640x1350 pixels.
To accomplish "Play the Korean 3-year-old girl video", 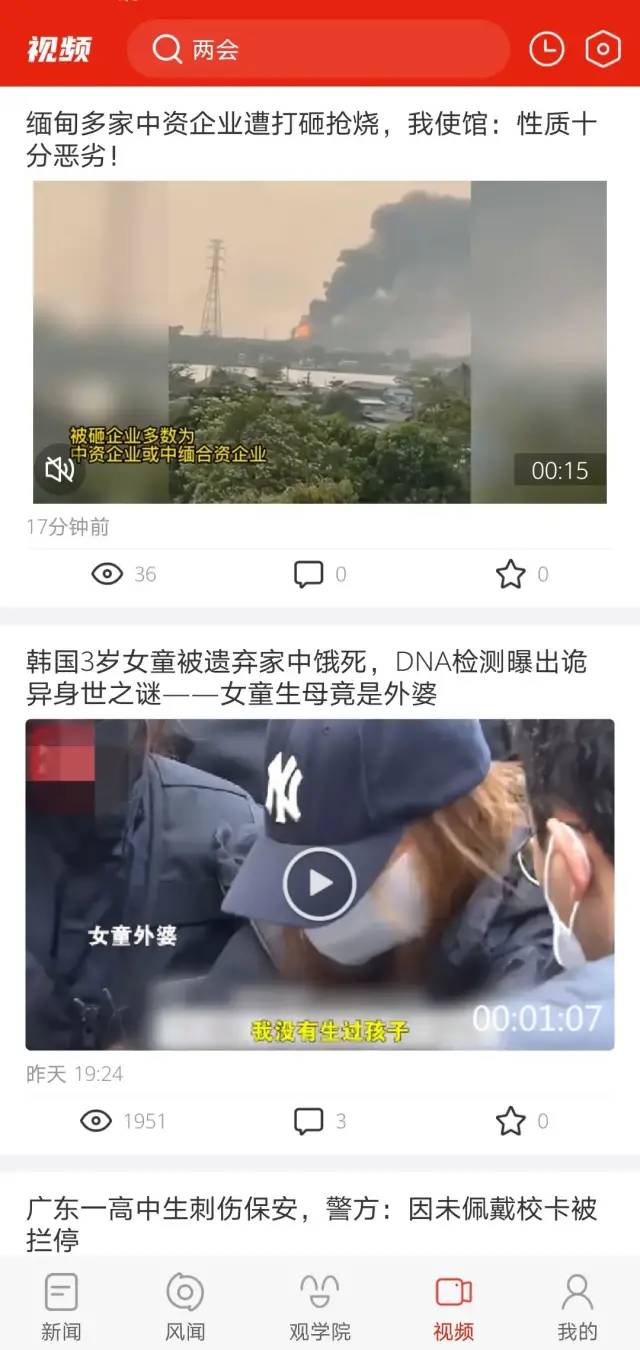I will (x=319, y=883).
